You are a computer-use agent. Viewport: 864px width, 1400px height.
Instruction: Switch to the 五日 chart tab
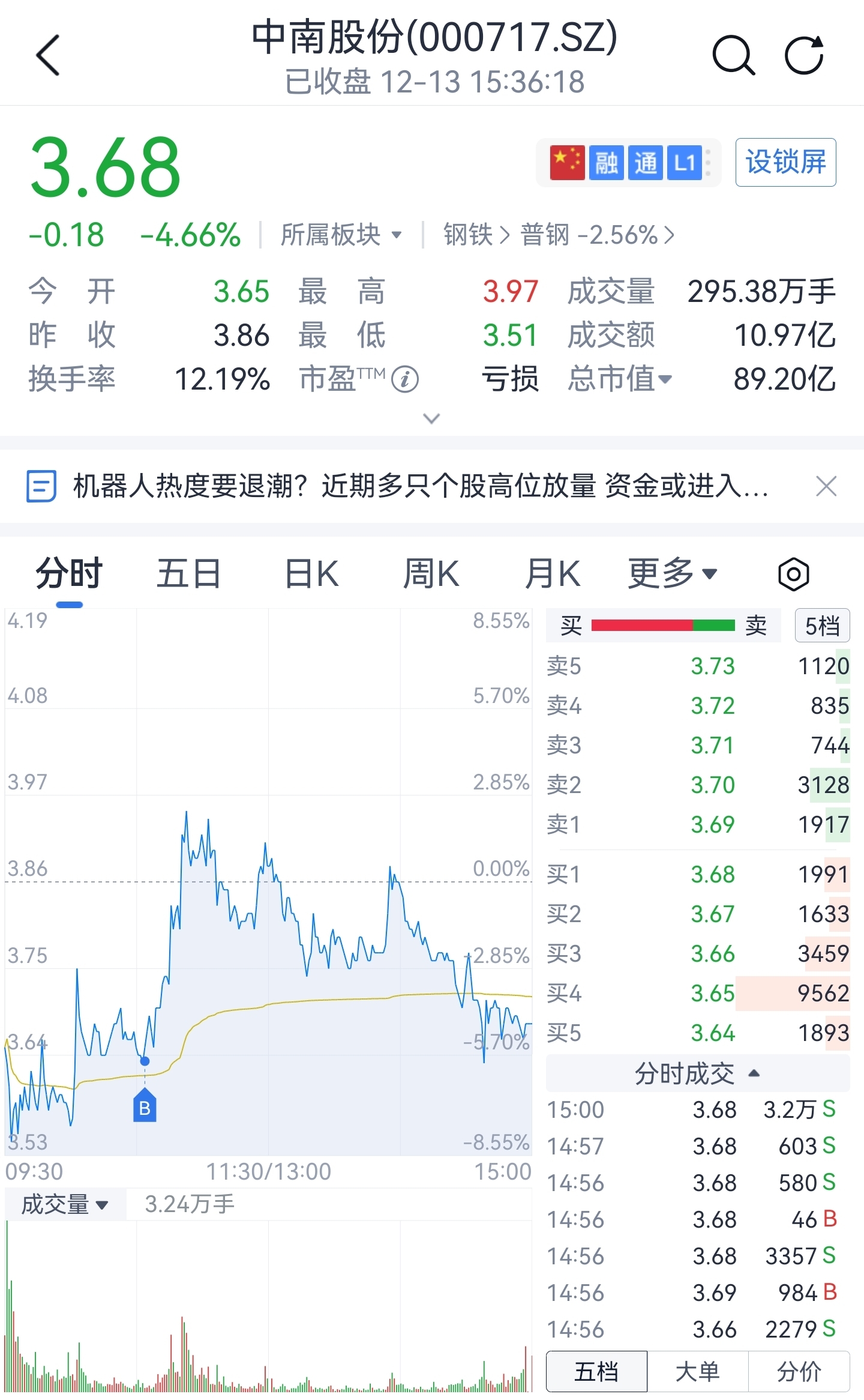click(x=188, y=573)
